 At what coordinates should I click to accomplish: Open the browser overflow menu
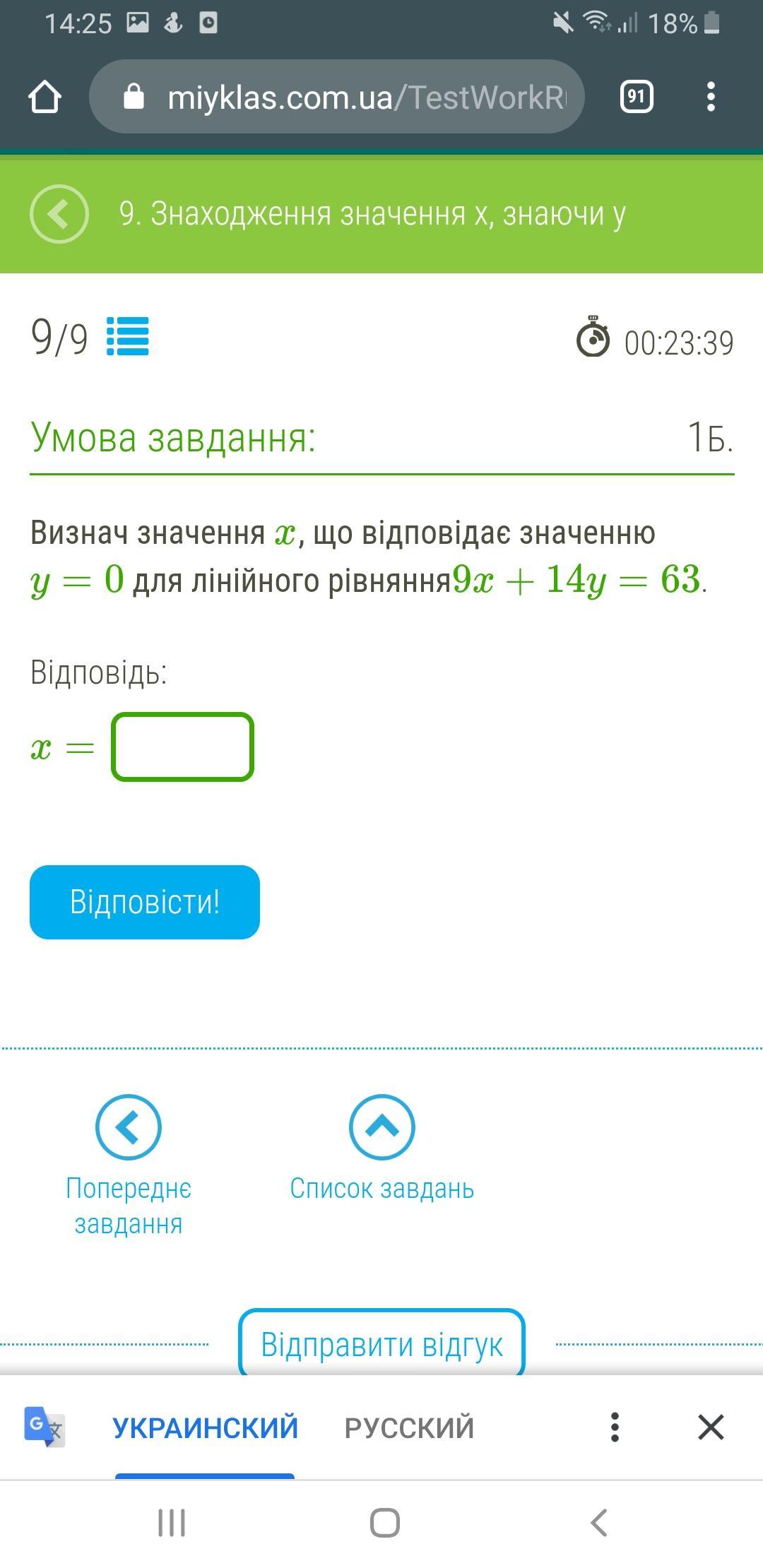tap(711, 97)
